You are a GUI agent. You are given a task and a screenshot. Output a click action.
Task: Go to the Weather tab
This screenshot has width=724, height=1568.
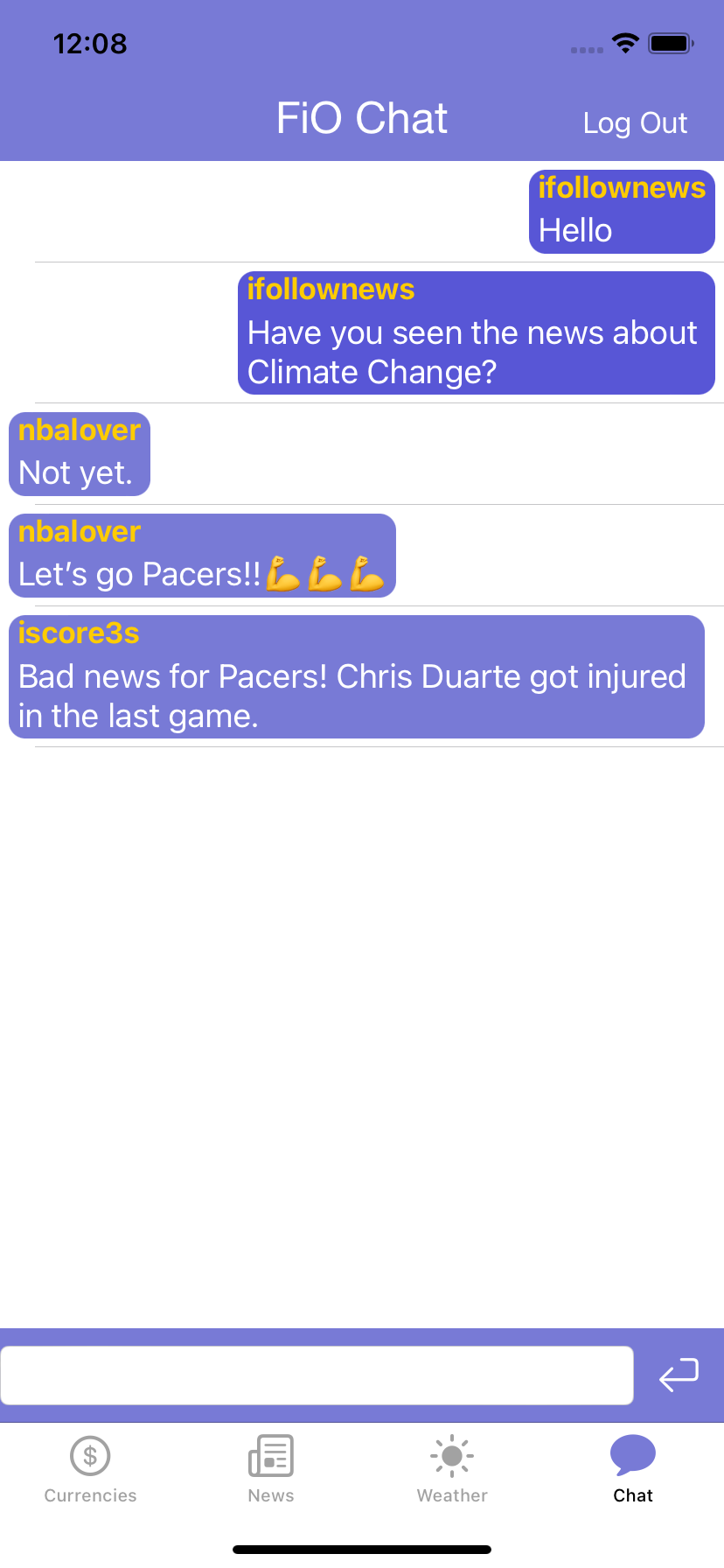click(452, 1469)
